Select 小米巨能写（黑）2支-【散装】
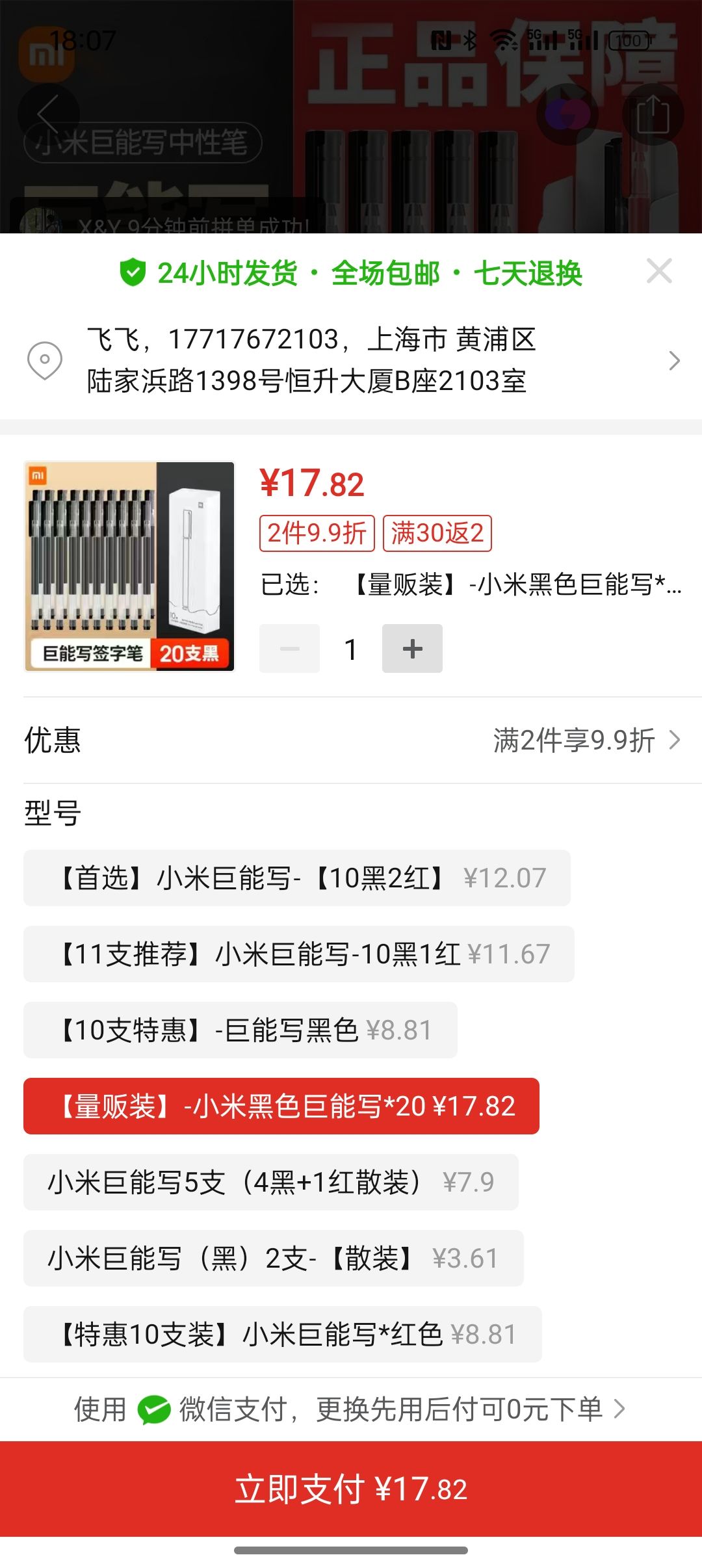This screenshot has width=702, height=1568. (274, 1259)
